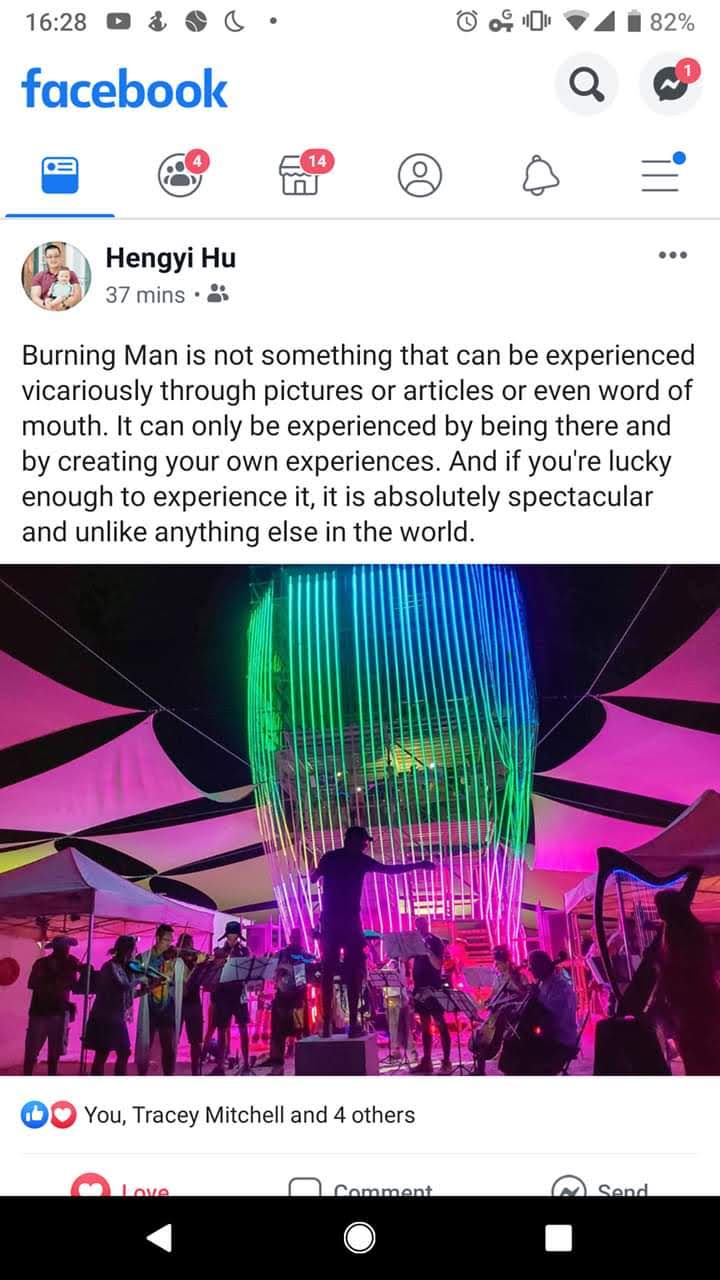
Task: Open Hengyi Hu's profile picture
Action: click(x=56, y=275)
